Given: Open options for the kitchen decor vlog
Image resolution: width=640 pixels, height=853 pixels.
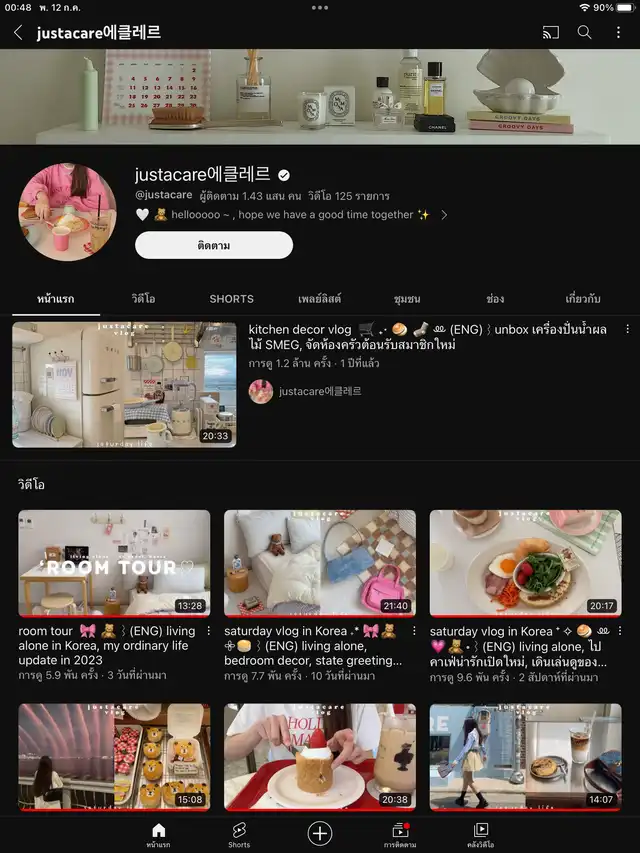Looking at the screenshot, I should [627, 329].
